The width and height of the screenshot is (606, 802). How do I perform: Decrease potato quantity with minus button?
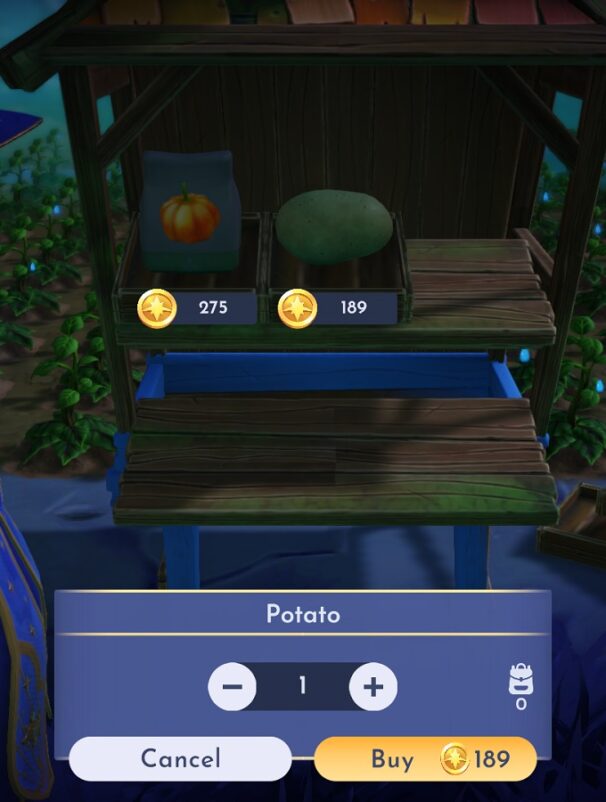pyautogui.click(x=232, y=687)
